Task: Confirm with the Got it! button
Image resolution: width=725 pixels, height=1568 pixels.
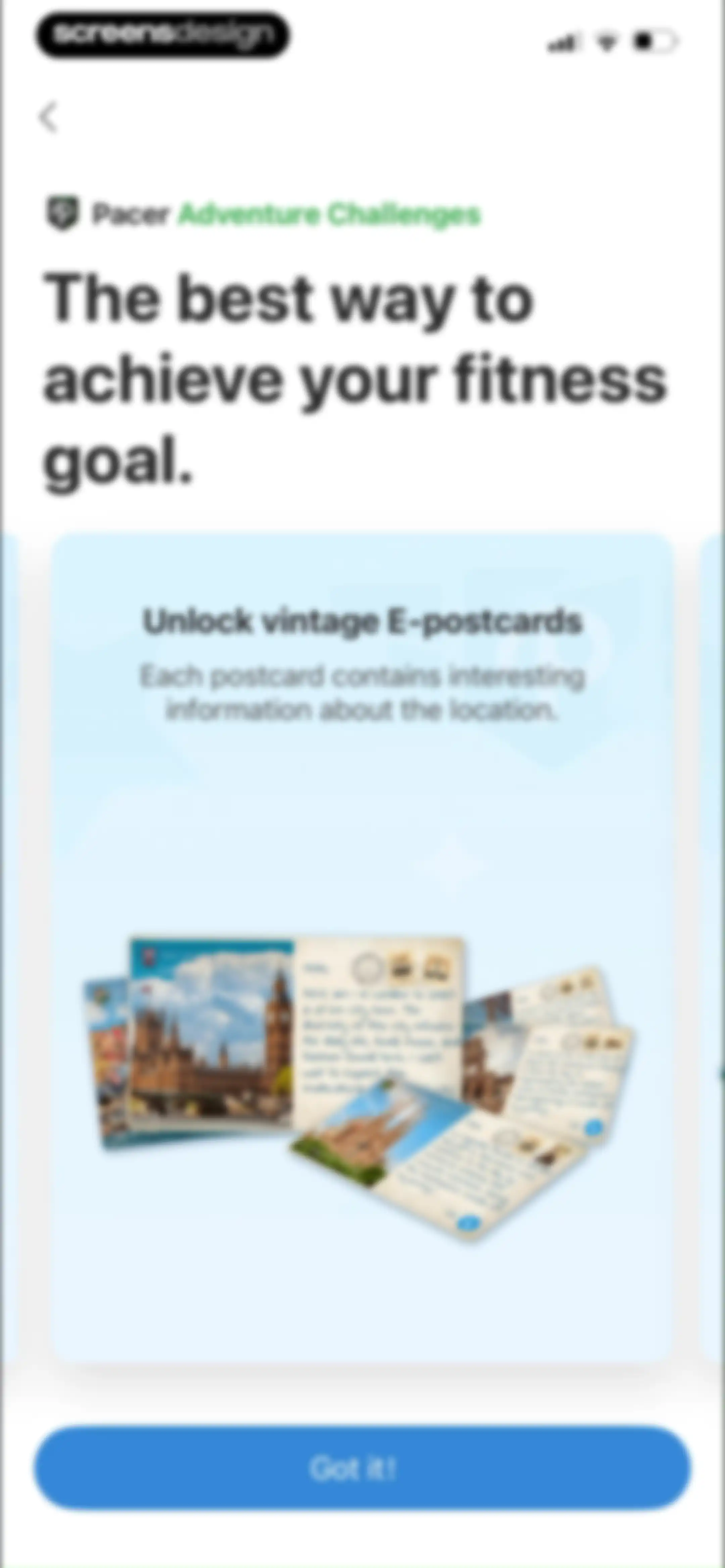Action: click(362, 1468)
